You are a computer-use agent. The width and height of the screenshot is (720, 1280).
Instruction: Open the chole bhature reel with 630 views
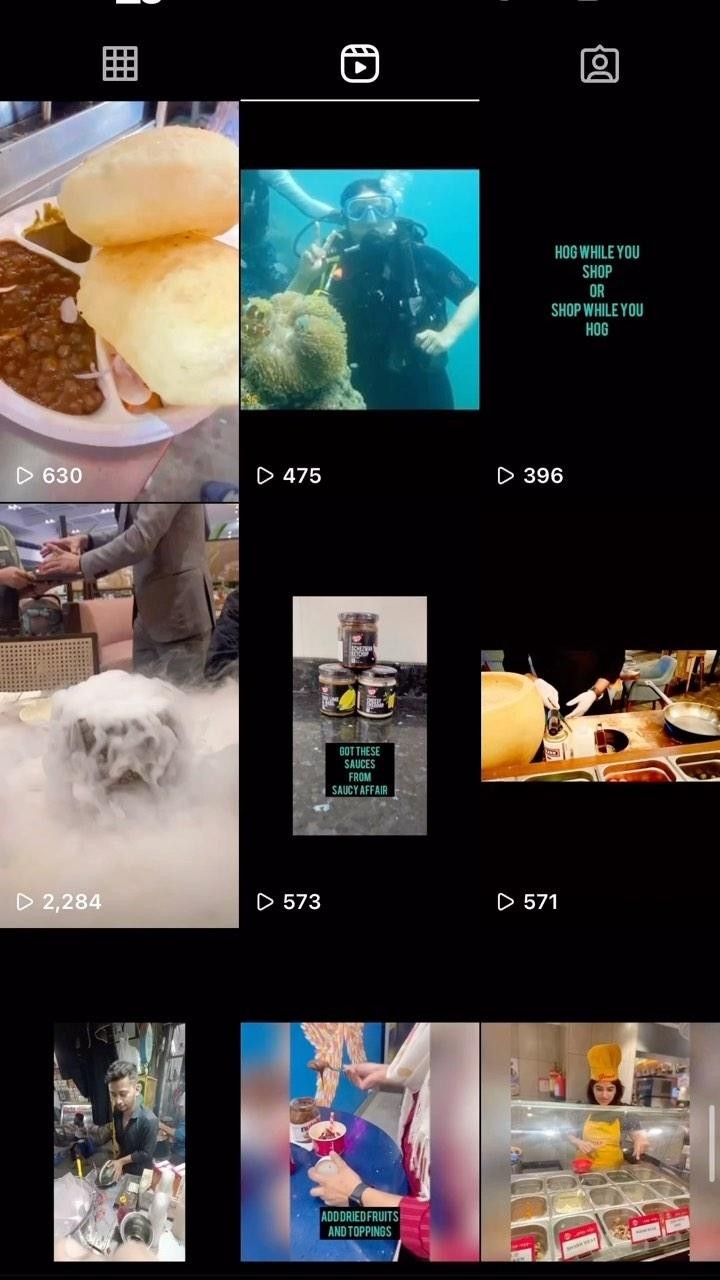click(x=119, y=300)
